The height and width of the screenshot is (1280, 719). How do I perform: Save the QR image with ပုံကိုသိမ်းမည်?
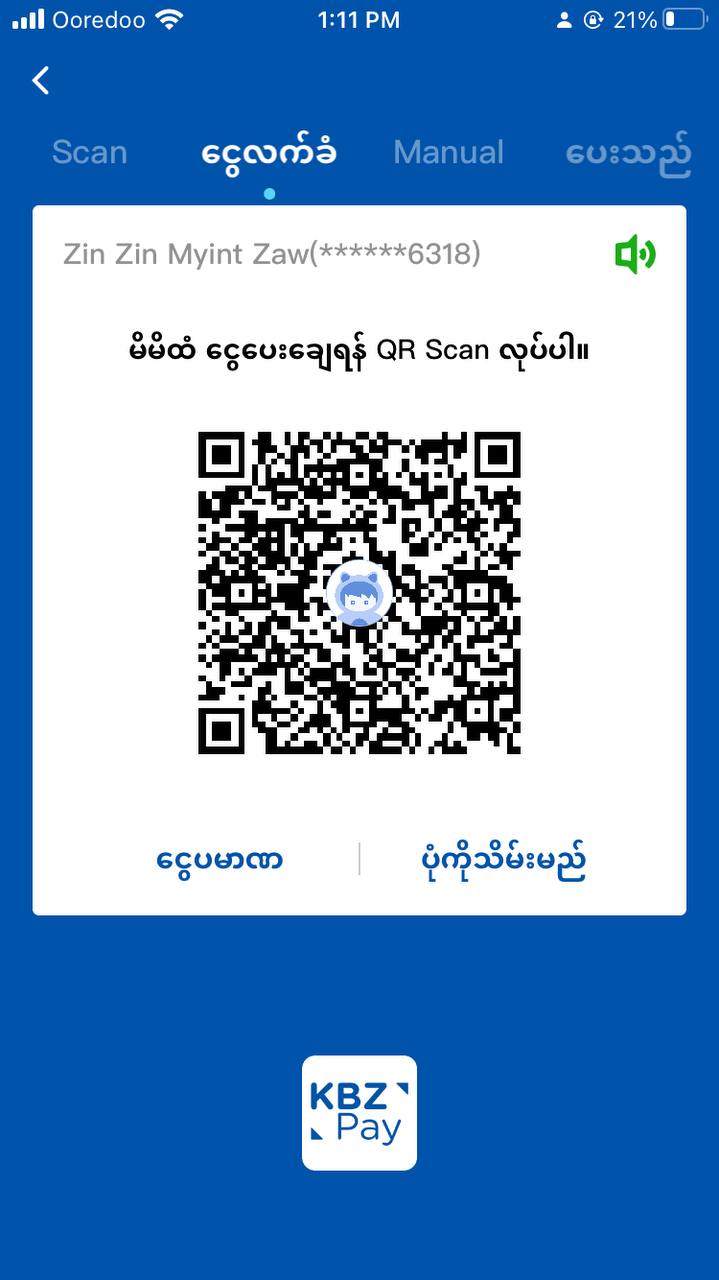pyautogui.click(x=501, y=859)
